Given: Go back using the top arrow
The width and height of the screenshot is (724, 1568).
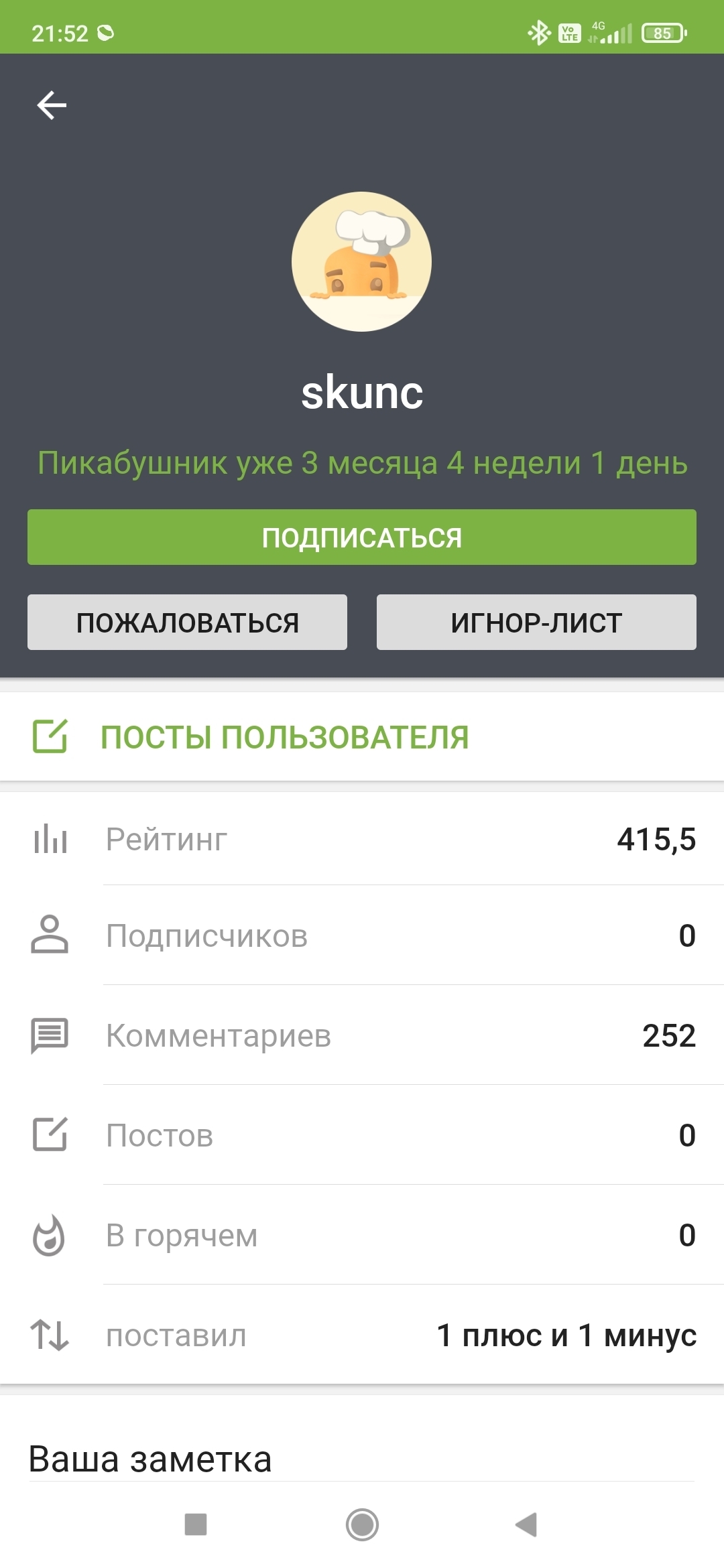Looking at the screenshot, I should point(52,105).
